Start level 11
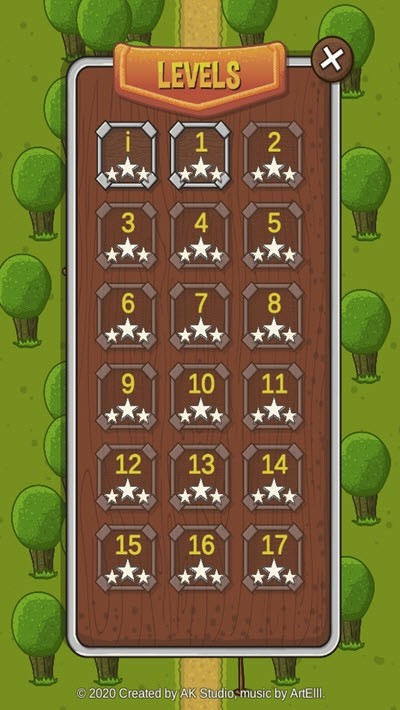The height and width of the screenshot is (710, 400). pos(273,397)
